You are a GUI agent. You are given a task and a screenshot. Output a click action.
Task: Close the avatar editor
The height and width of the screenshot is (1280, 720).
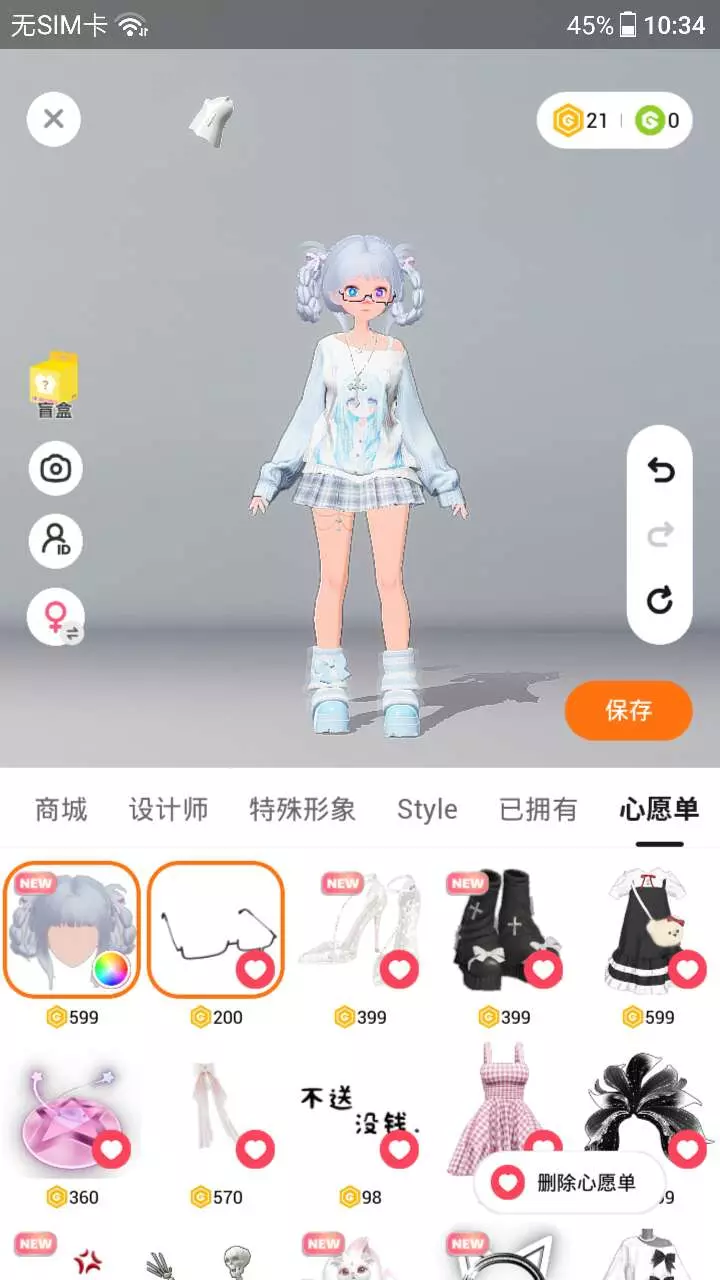(x=54, y=119)
